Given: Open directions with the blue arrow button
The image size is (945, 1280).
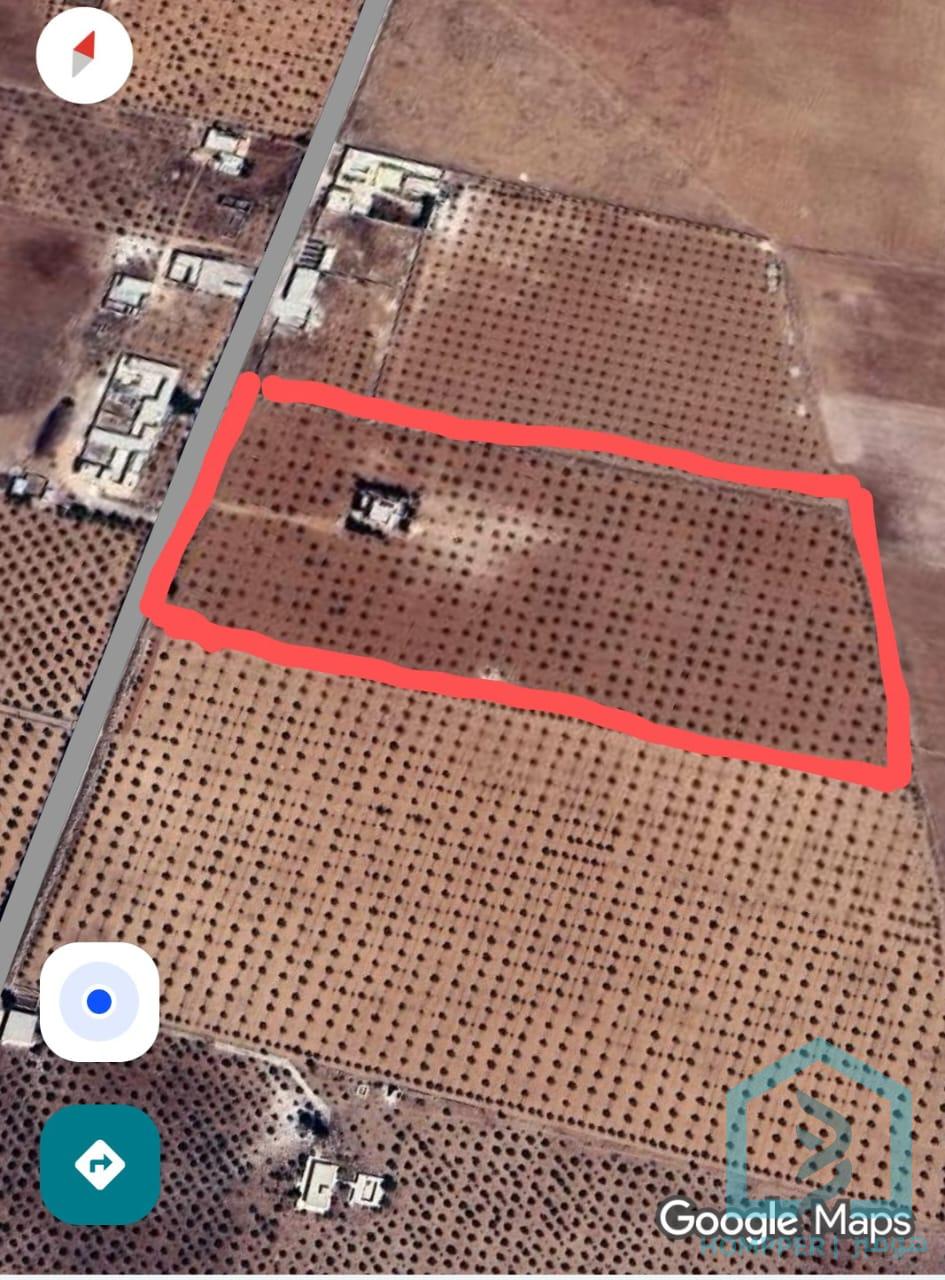Looking at the screenshot, I should 100,1164.
